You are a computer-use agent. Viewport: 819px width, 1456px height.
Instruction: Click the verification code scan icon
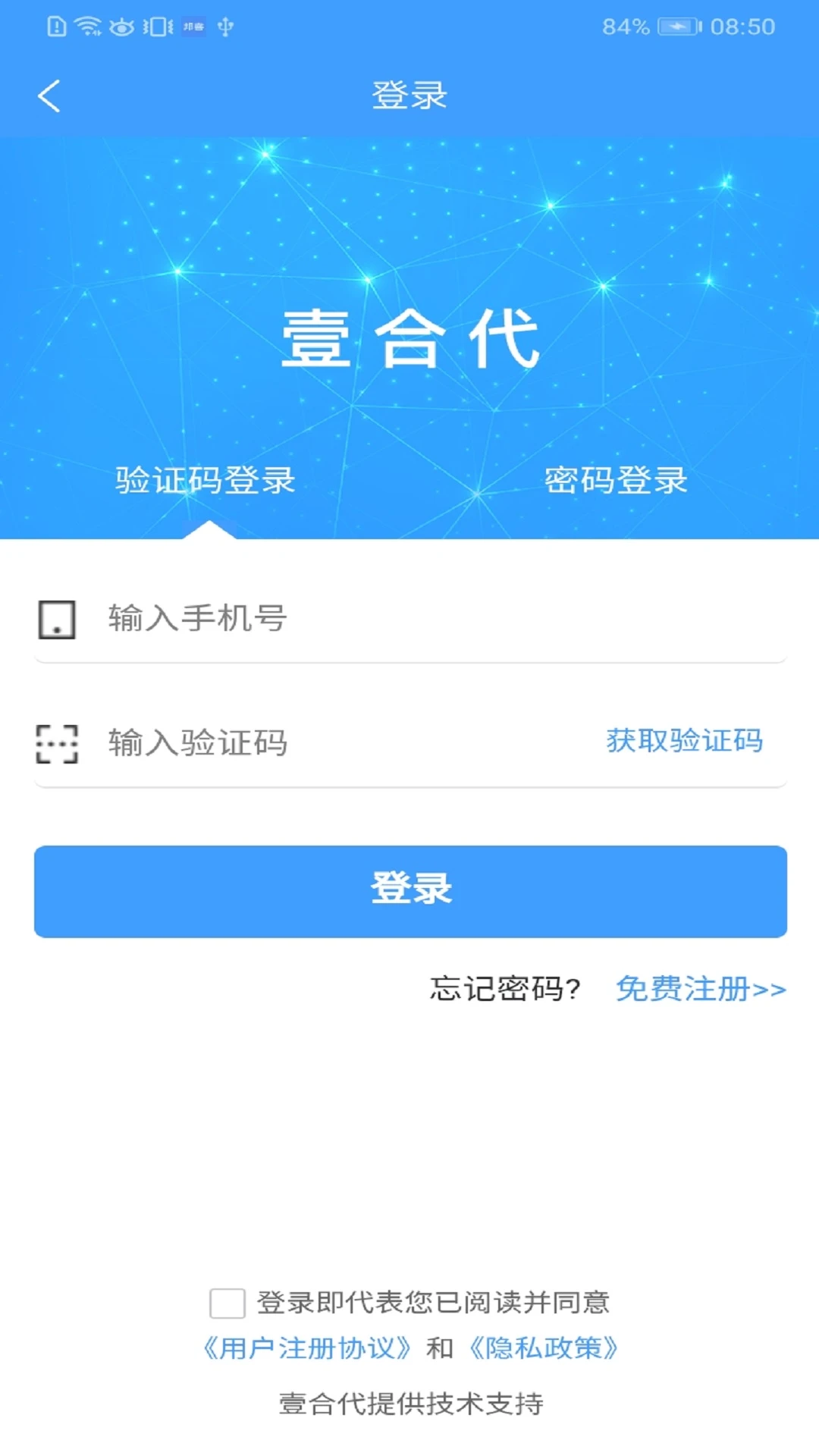point(57,743)
